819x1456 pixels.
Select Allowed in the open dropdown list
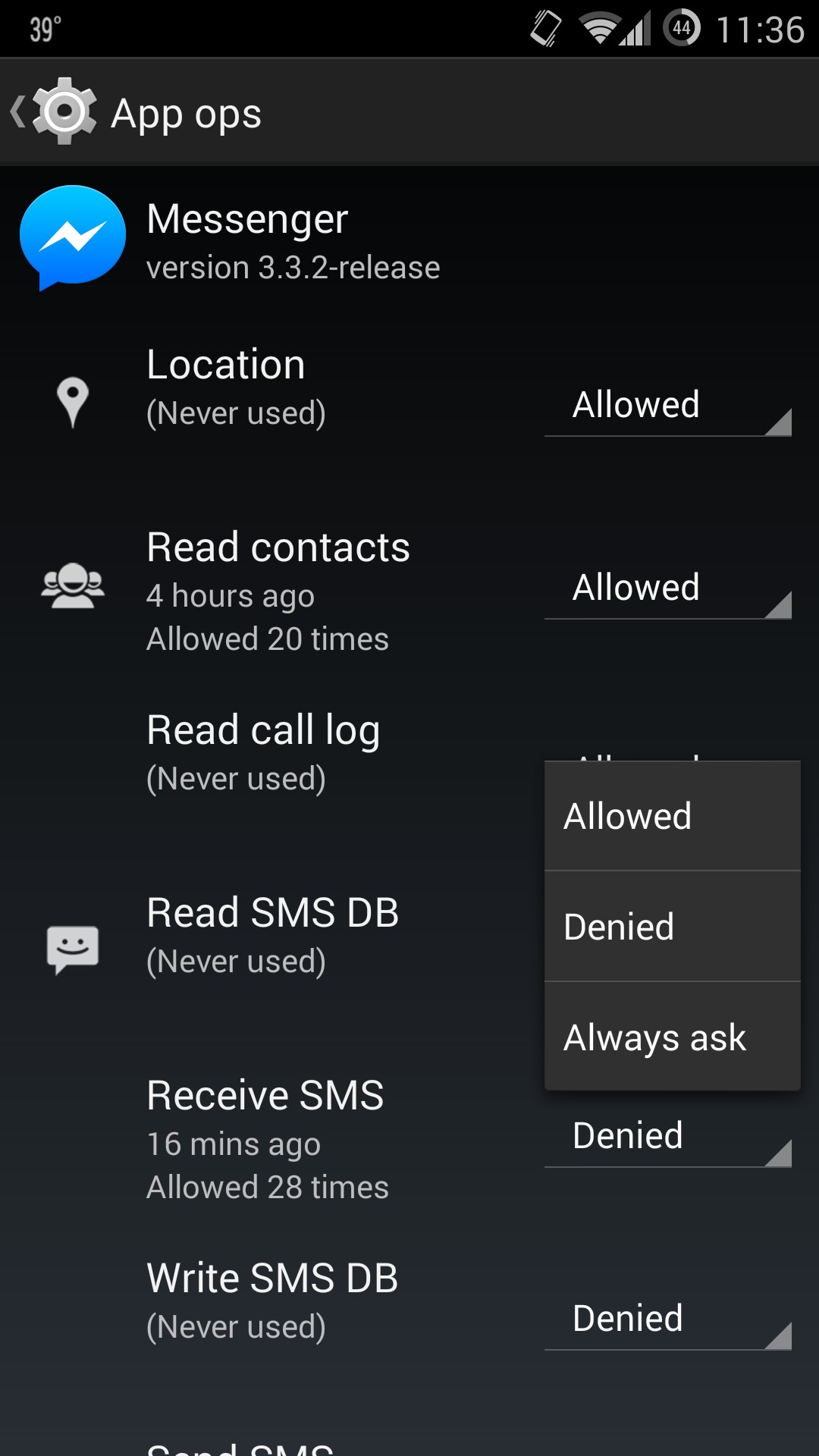coord(672,817)
